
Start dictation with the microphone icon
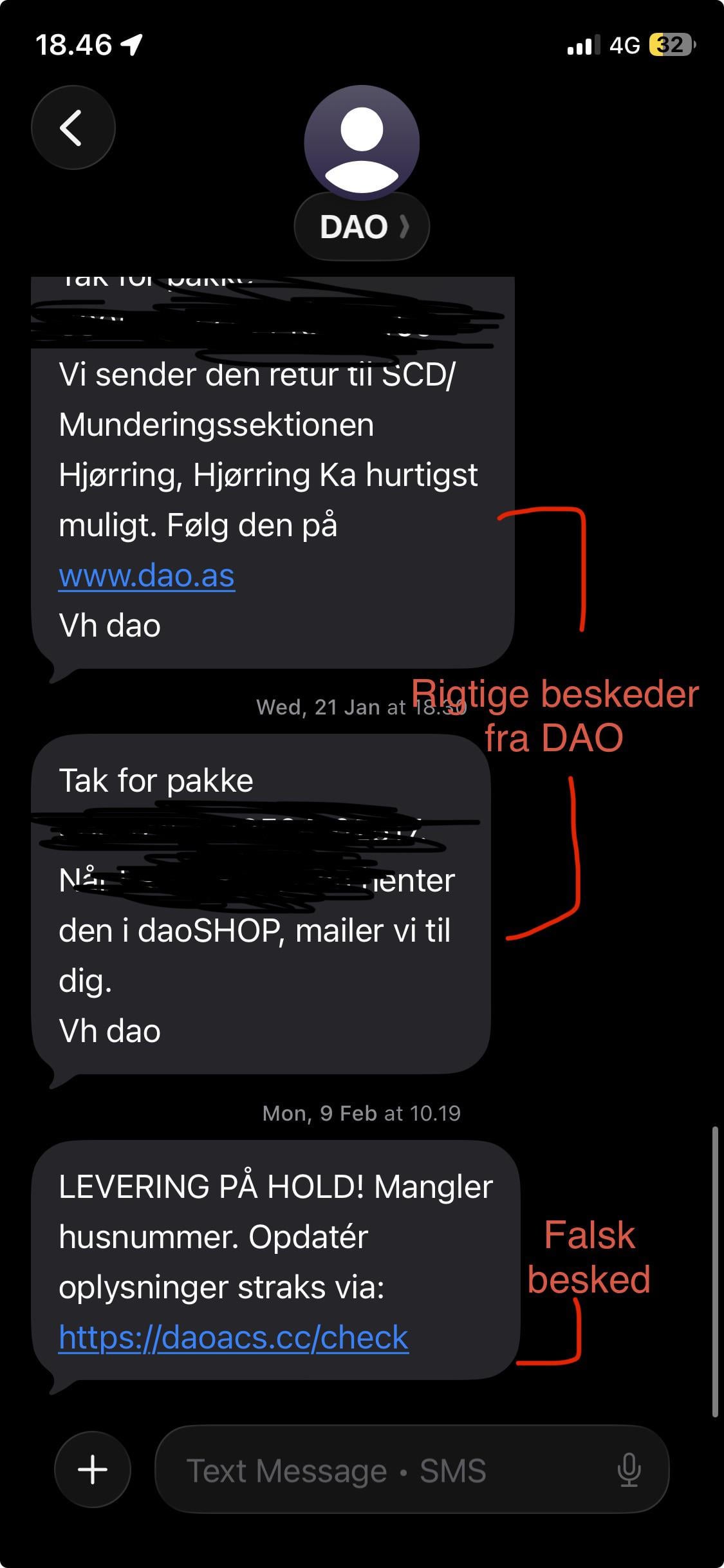click(629, 1470)
